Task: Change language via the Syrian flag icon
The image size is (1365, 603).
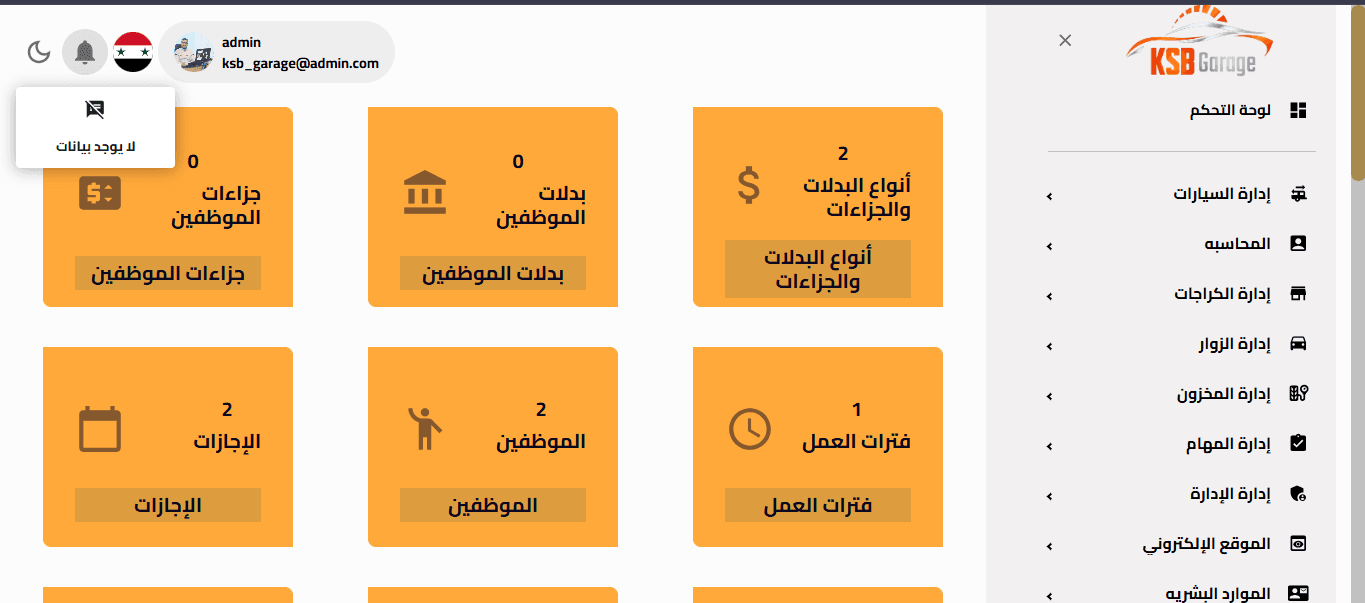Action: click(x=133, y=52)
